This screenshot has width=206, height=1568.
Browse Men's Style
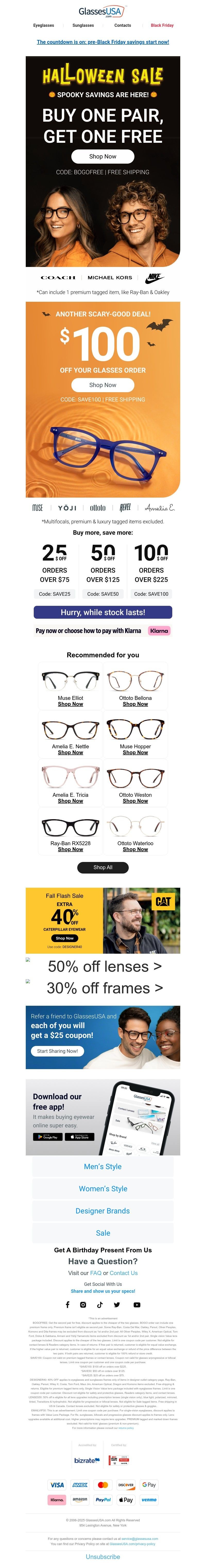pyautogui.click(x=103, y=1166)
